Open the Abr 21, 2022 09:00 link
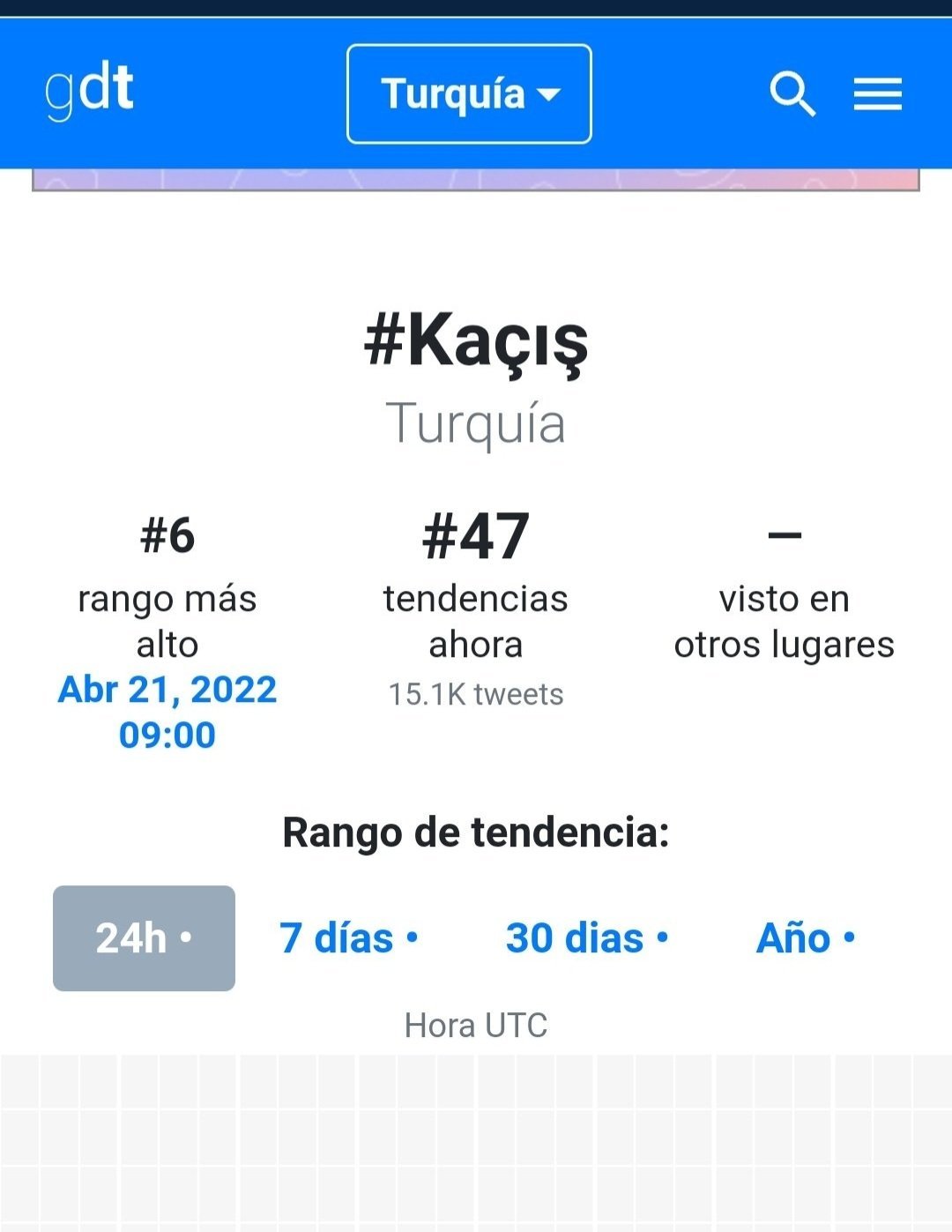The width and height of the screenshot is (952, 1232). [x=167, y=712]
